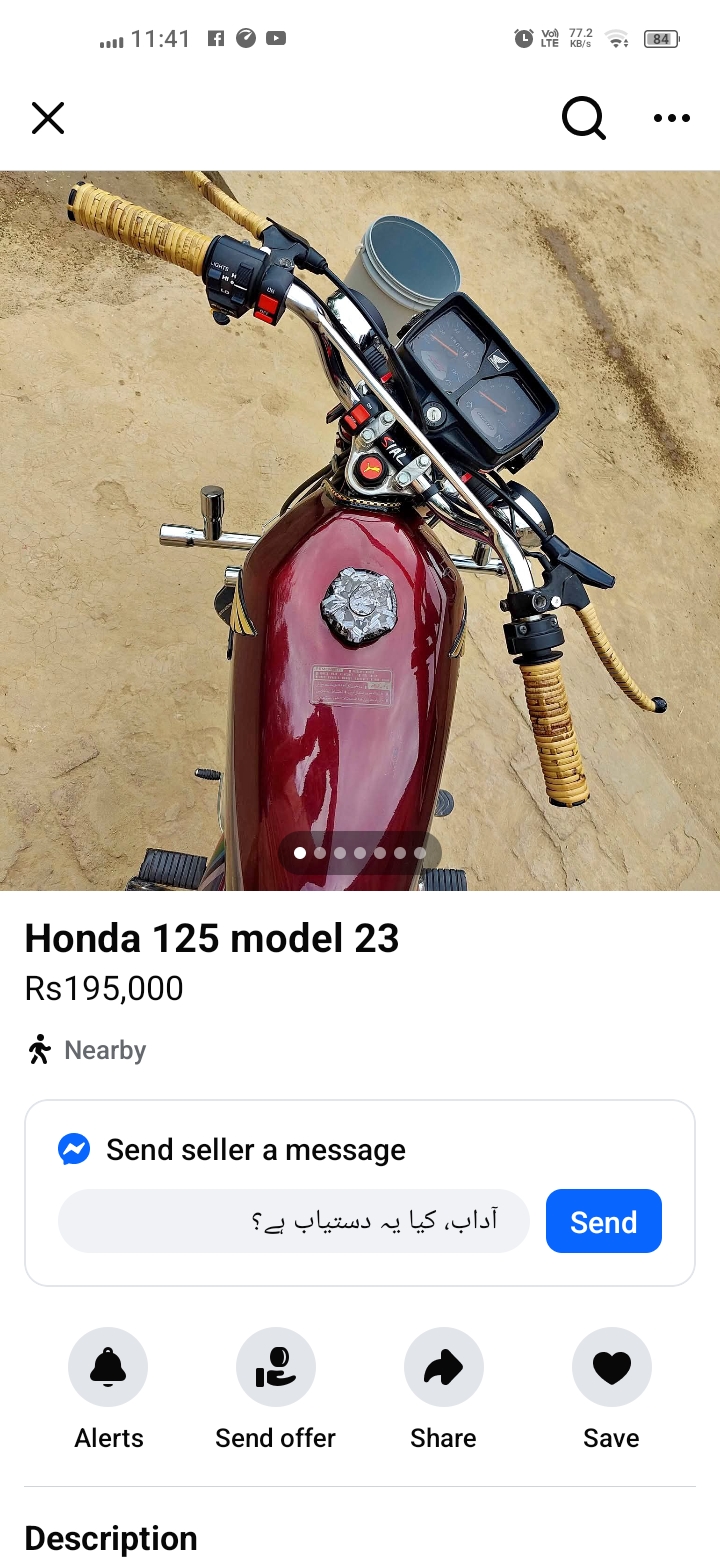Image resolution: width=720 pixels, height=1560 pixels.
Task: Share this Honda 125 listing
Action: click(443, 1367)
